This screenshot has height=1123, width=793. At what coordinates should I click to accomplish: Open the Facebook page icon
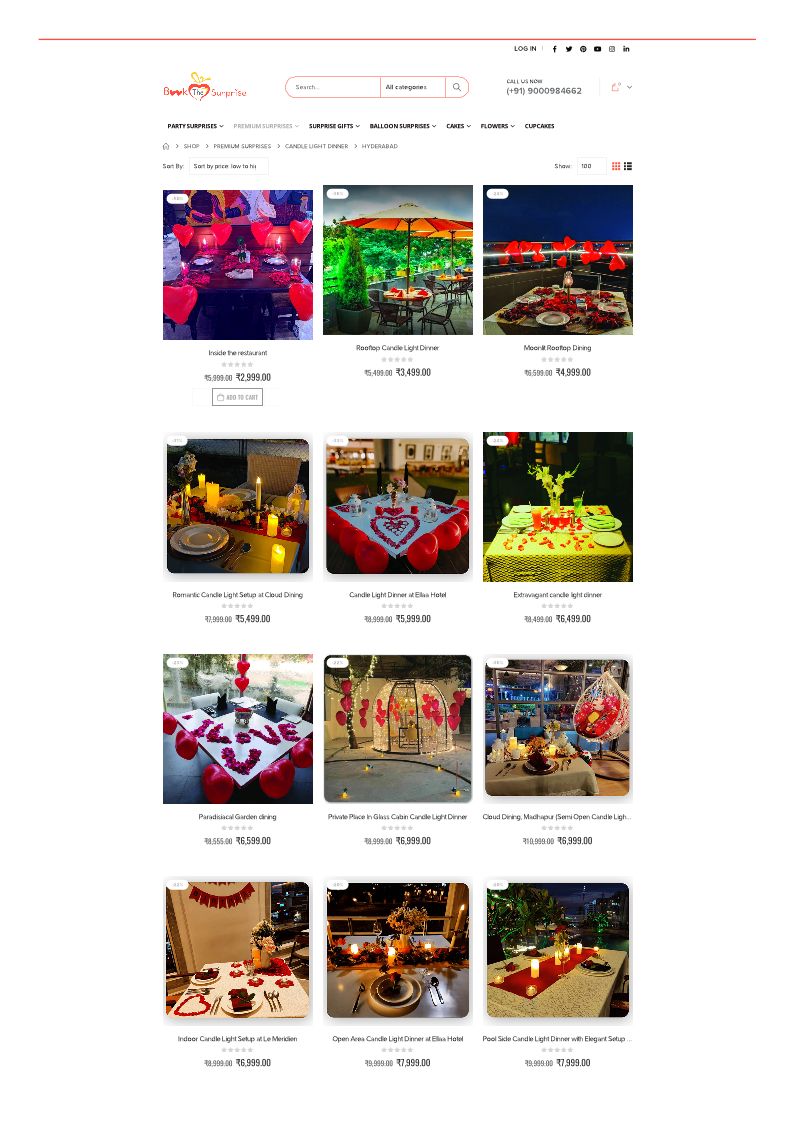[x=555, y=49]
